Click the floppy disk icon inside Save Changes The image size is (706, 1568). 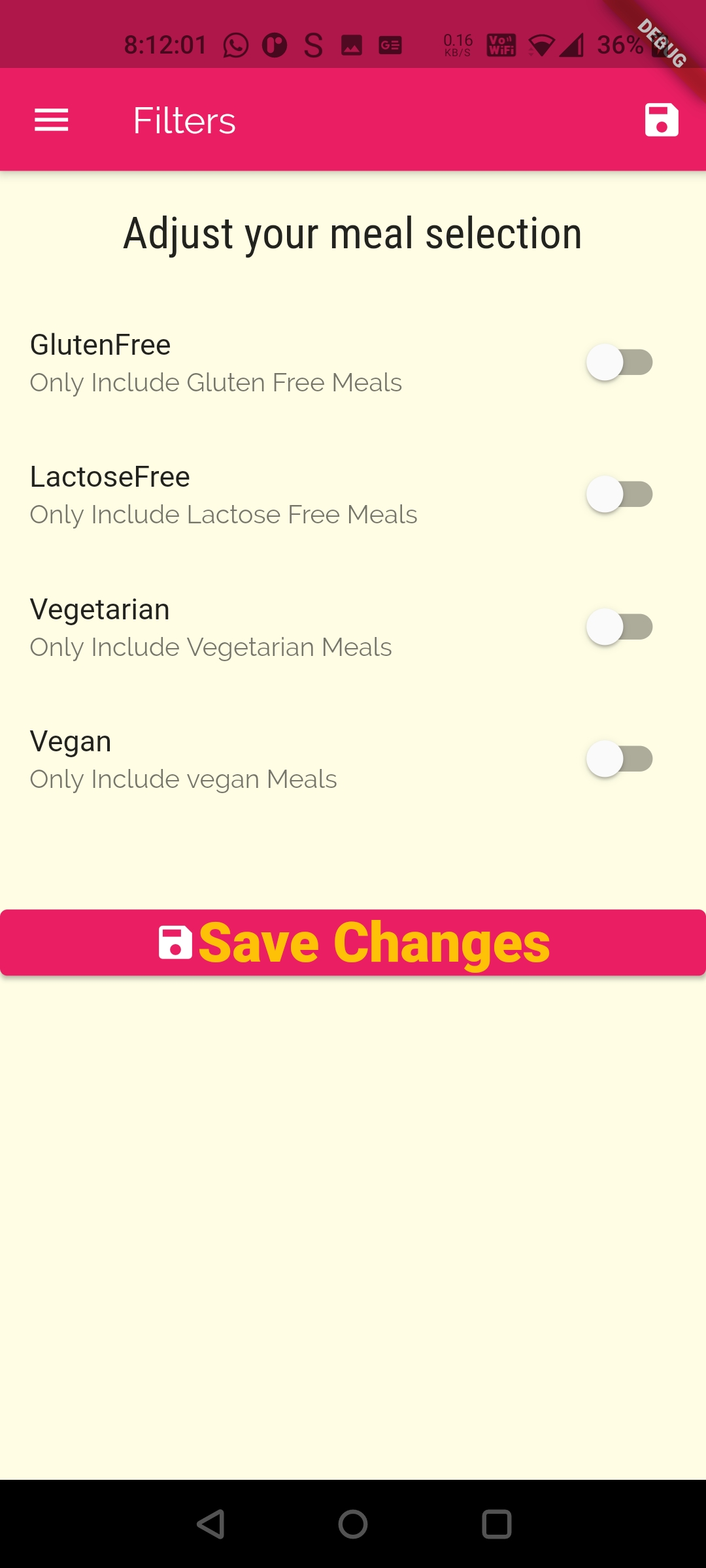coord(175,942)
